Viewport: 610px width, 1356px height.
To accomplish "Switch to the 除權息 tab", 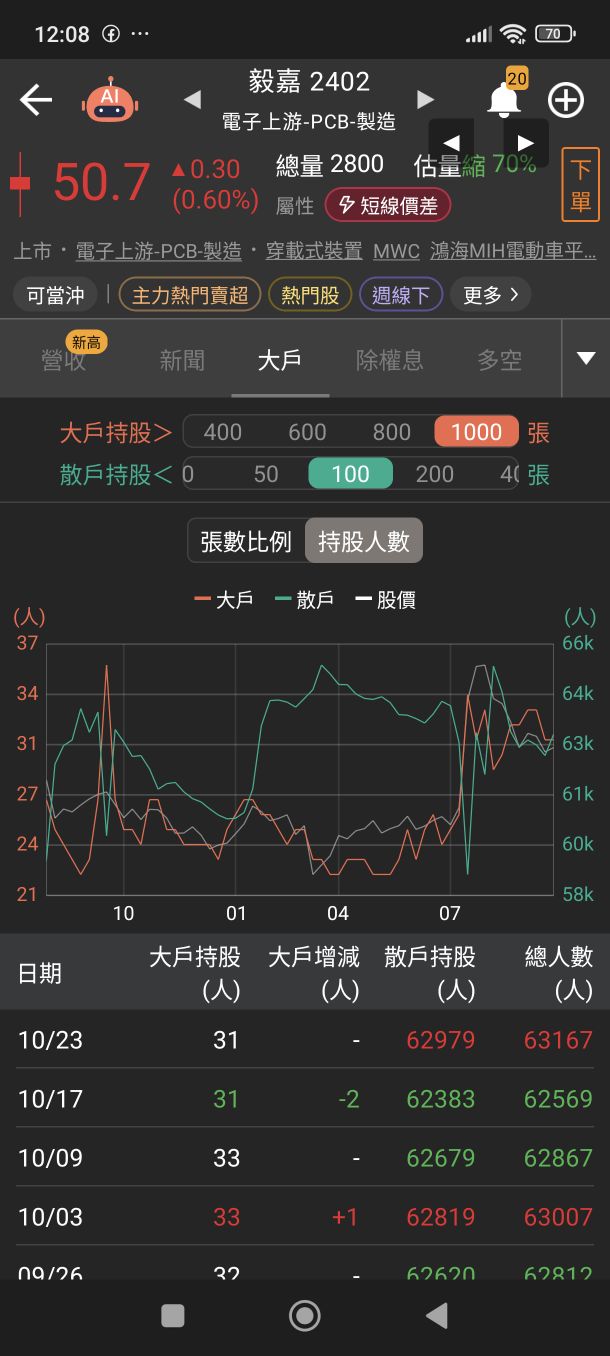I will (389, 361).
